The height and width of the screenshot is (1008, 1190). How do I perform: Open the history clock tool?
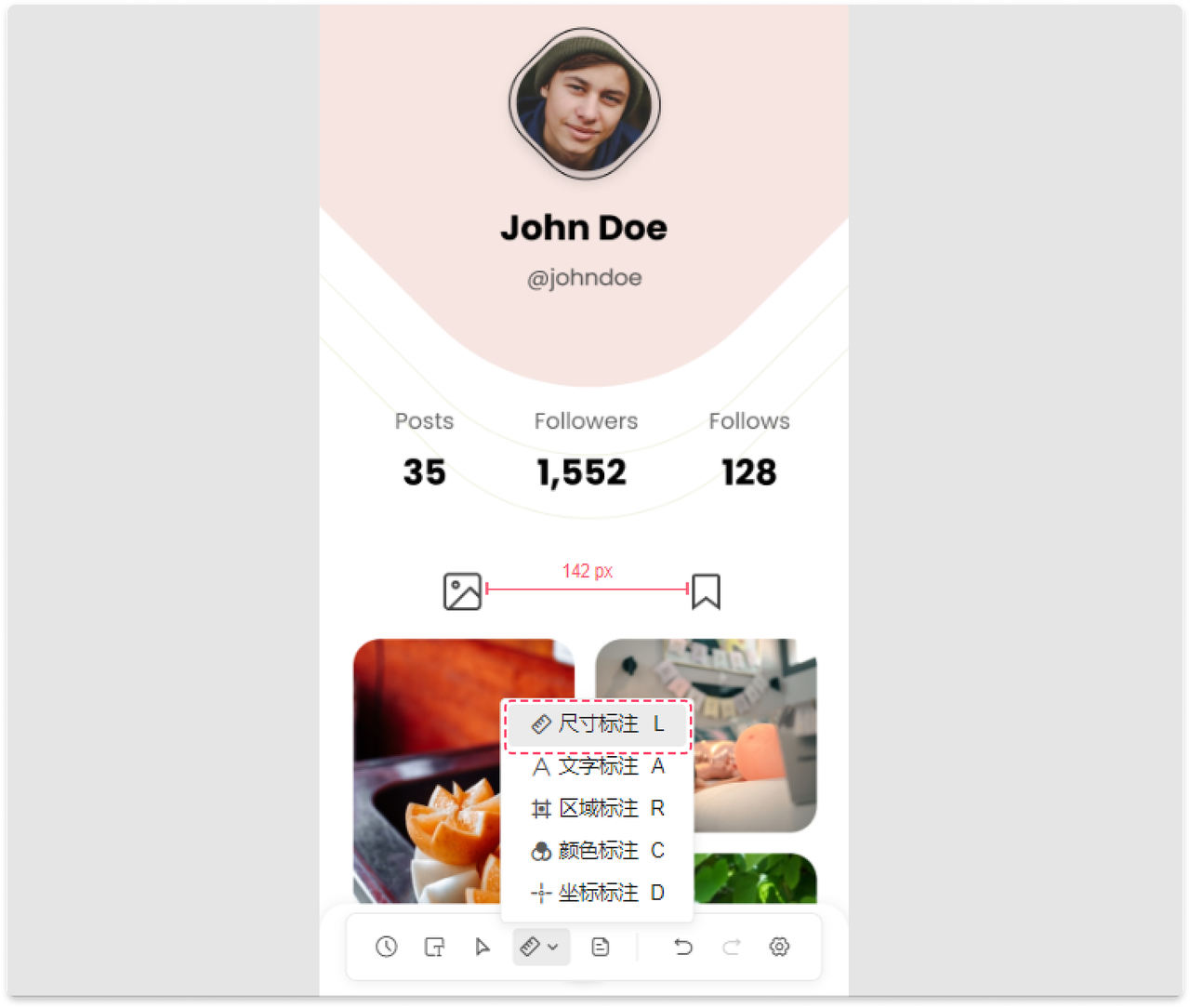click(x=386, y=947)
